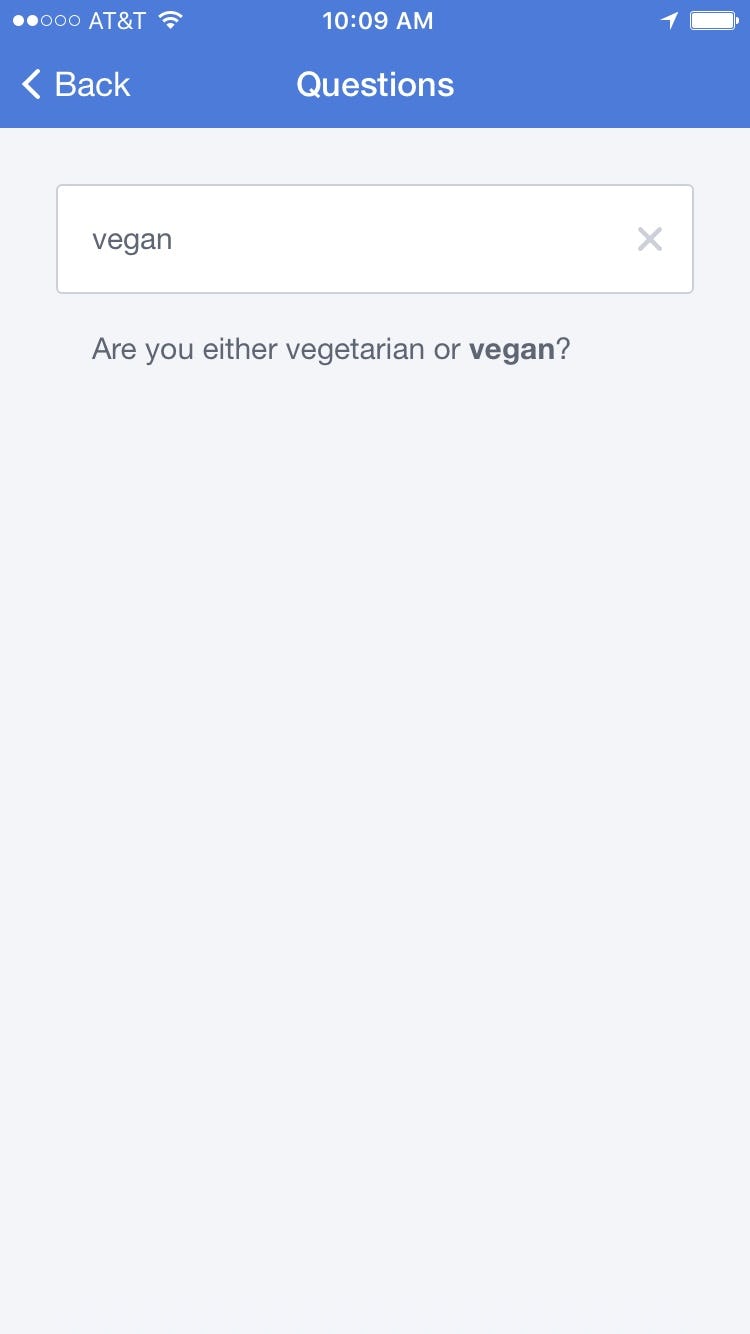Open "Are you either vegetarian or vegan?" result
Viewport: 750px width, 1334px height.
pos(331,350)
